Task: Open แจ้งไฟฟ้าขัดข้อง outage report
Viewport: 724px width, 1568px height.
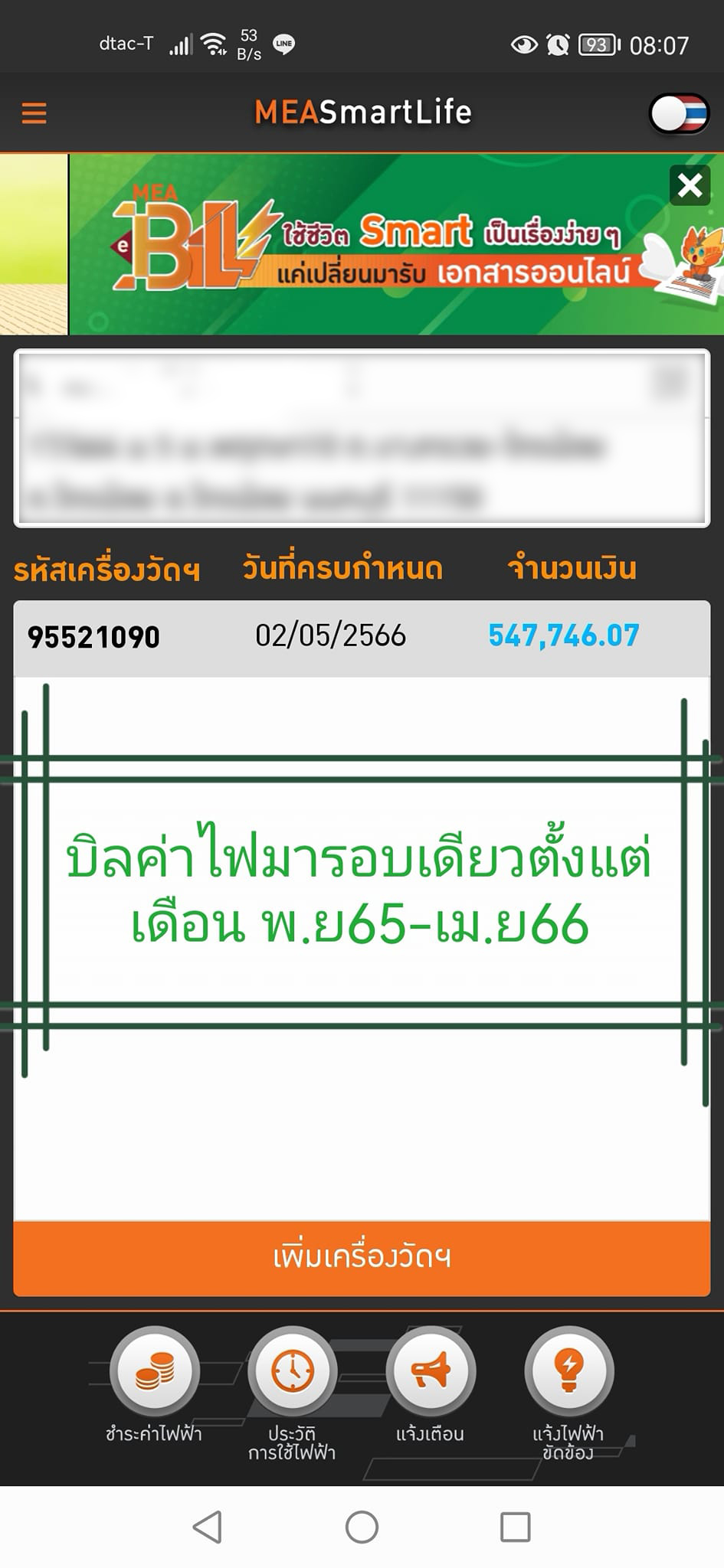Action: [568, 1371]
